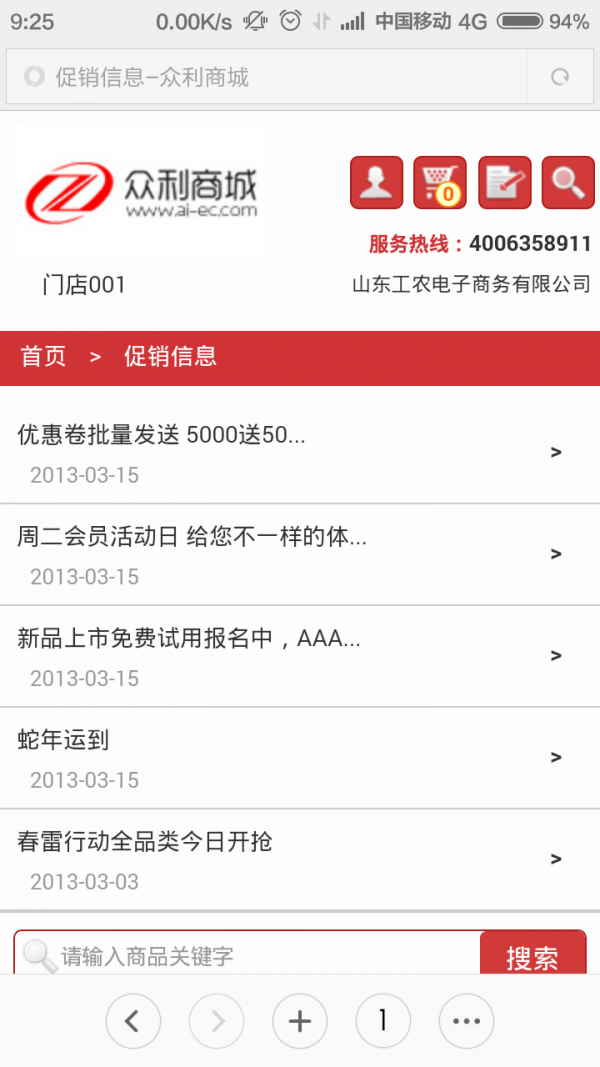Tap the browser address bar
600x1067 pixels.
[270, 77]
